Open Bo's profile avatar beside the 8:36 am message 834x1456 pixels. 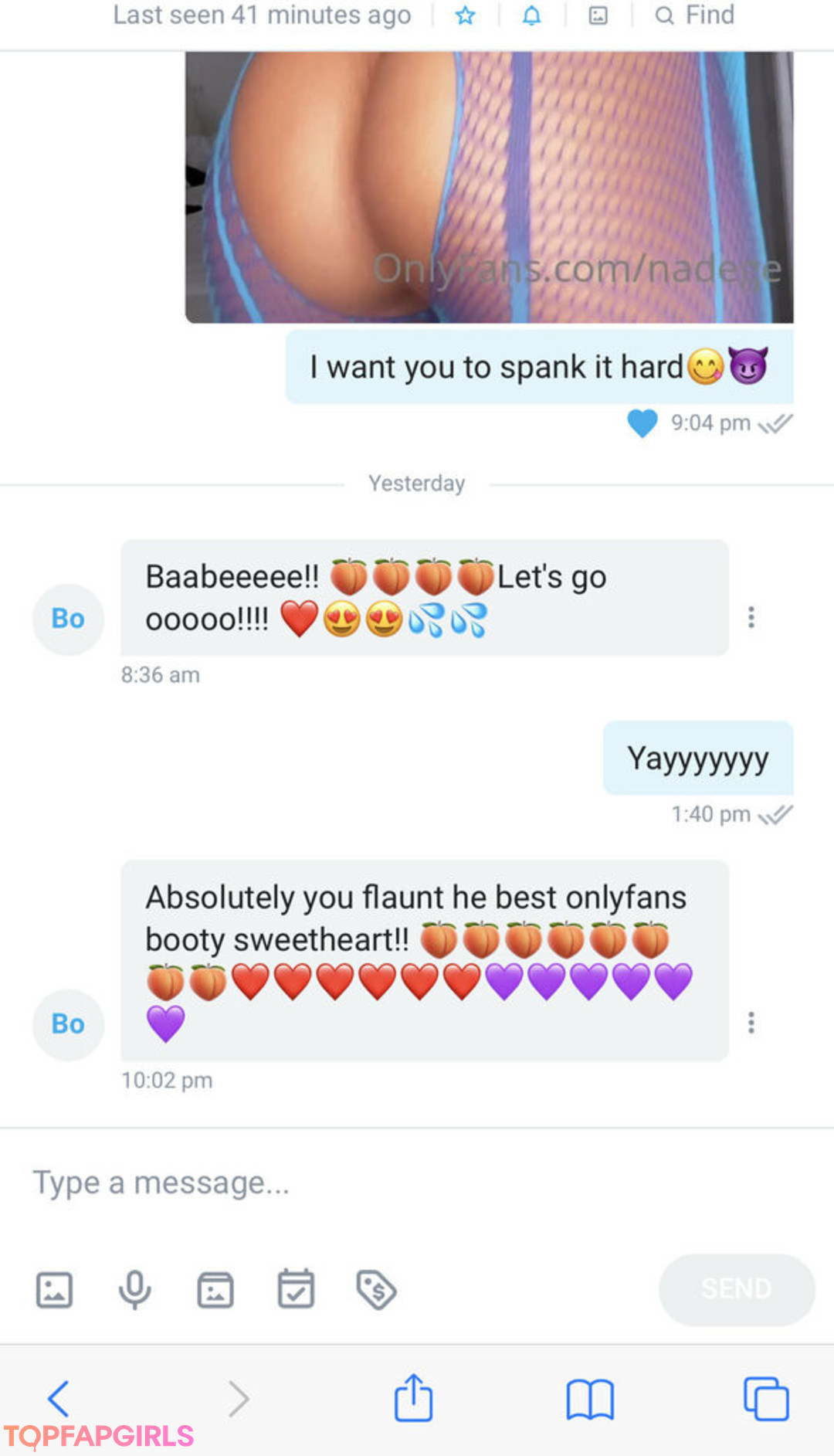[x=68, y=619]
